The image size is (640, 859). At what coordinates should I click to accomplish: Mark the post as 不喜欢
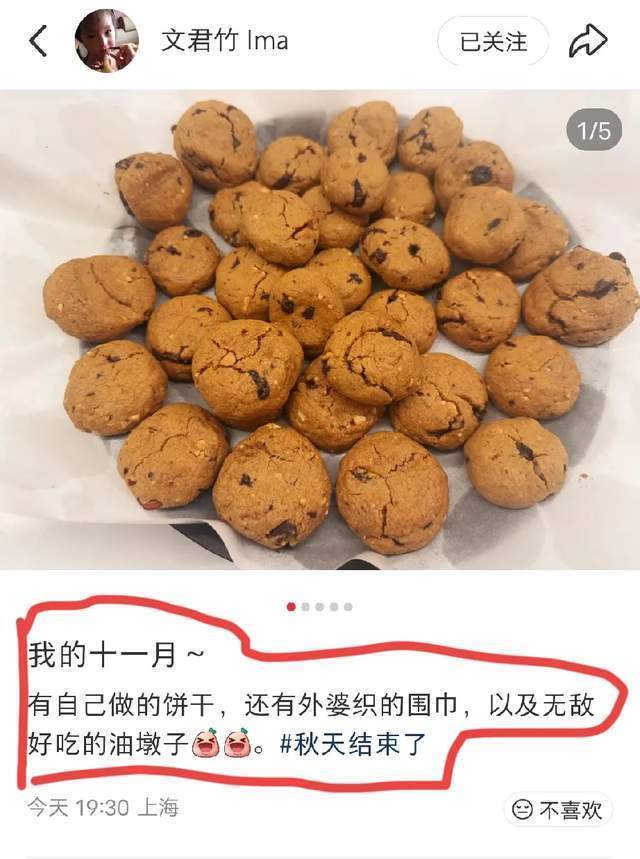pyautogui.click(x=557, y=809)
